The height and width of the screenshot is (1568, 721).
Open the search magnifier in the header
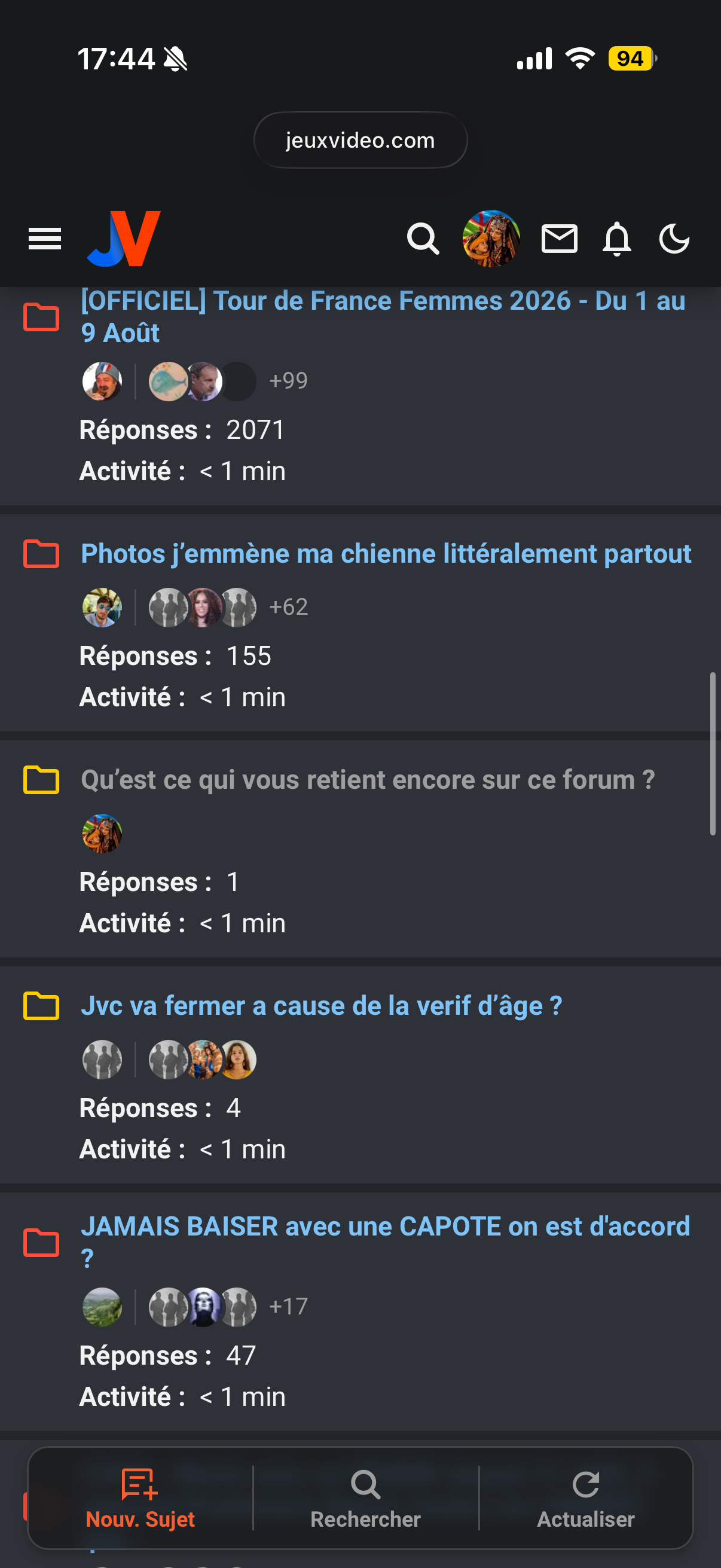423,239
